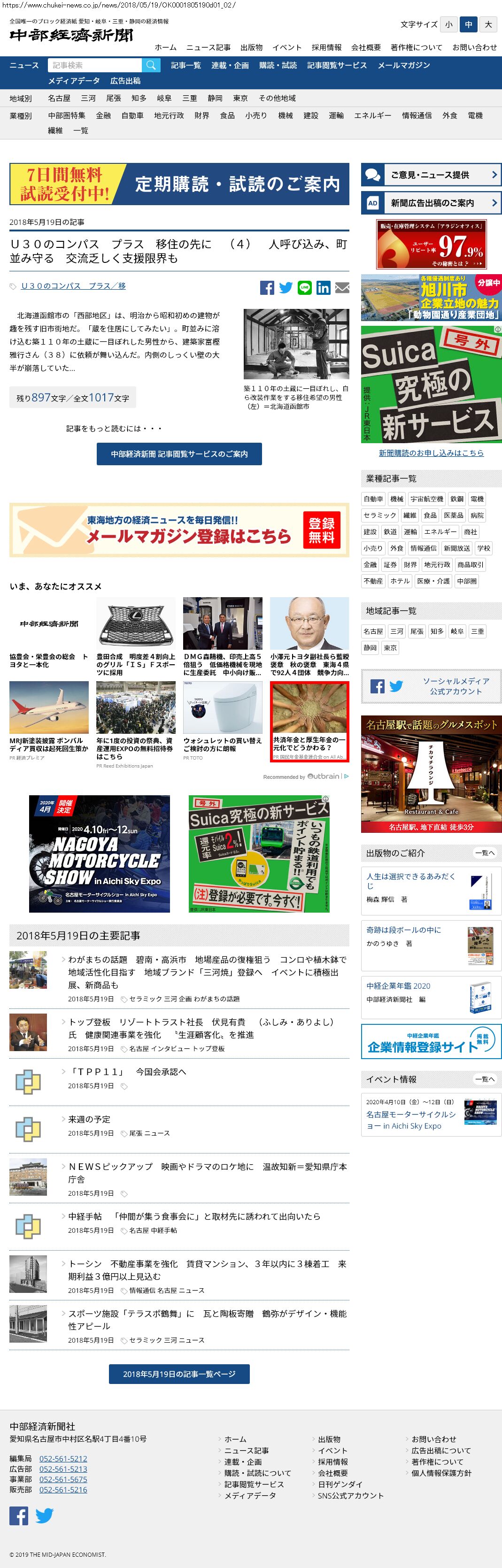502x1568 pixels.
Task: Share article via LINE
Action: (305, 288)
